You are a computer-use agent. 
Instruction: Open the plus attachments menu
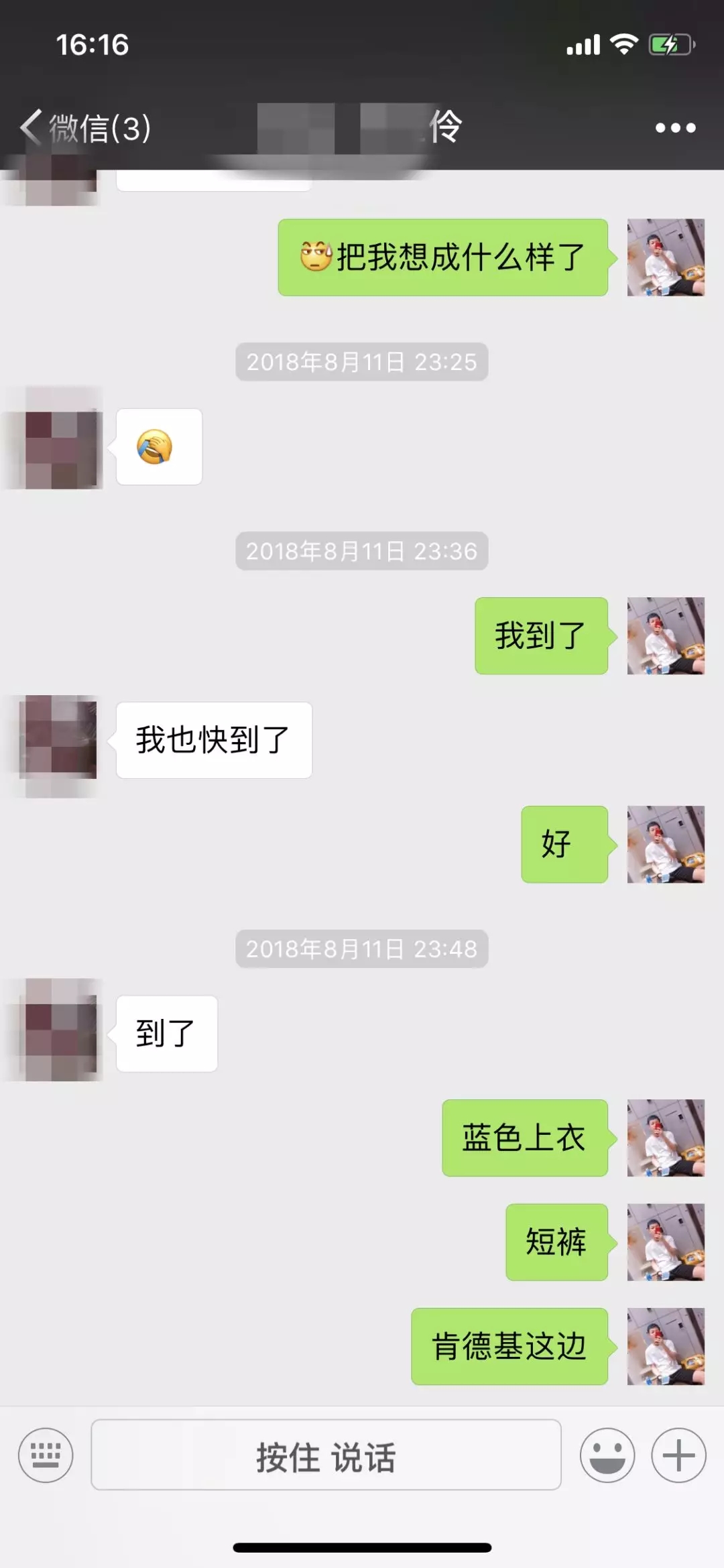coord(678,1455)
